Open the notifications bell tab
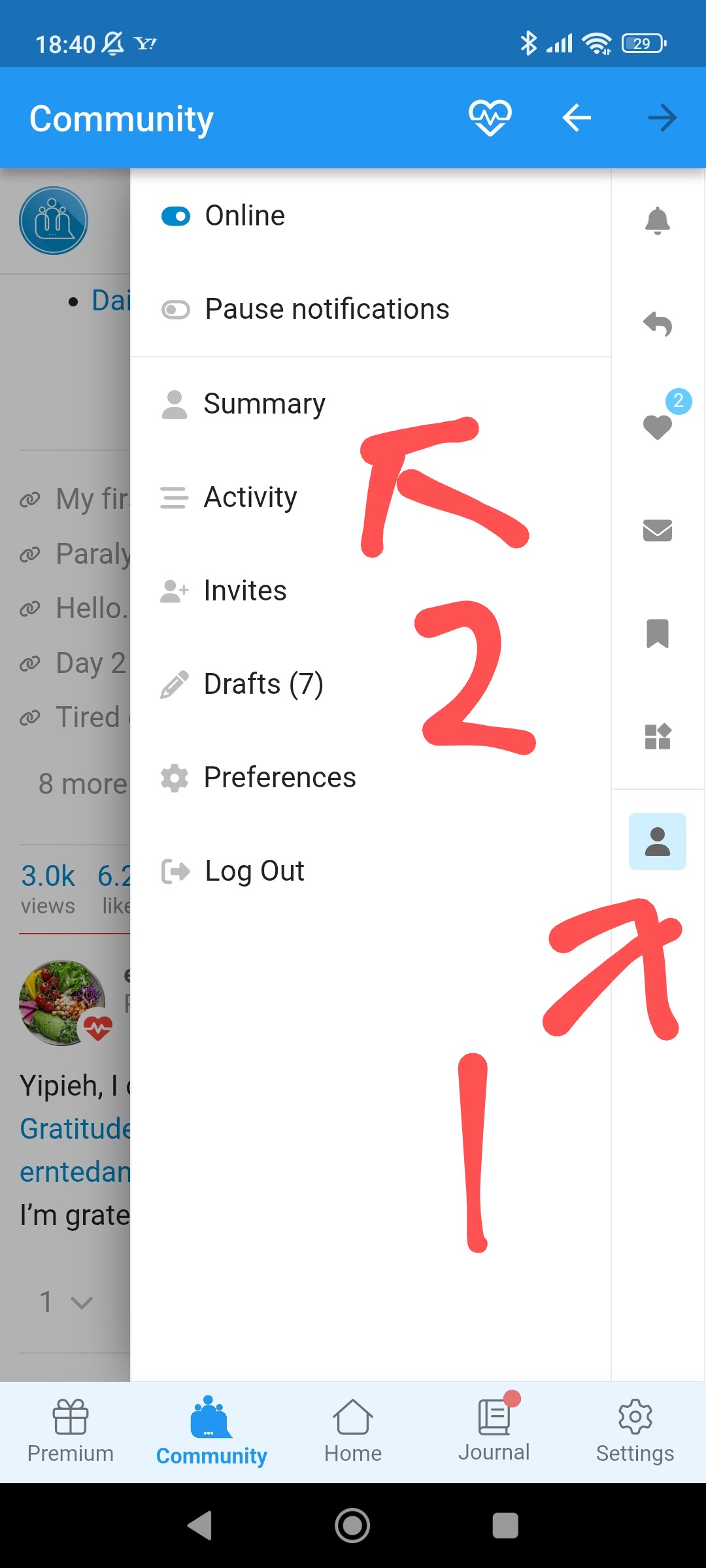 click(658, 221)
